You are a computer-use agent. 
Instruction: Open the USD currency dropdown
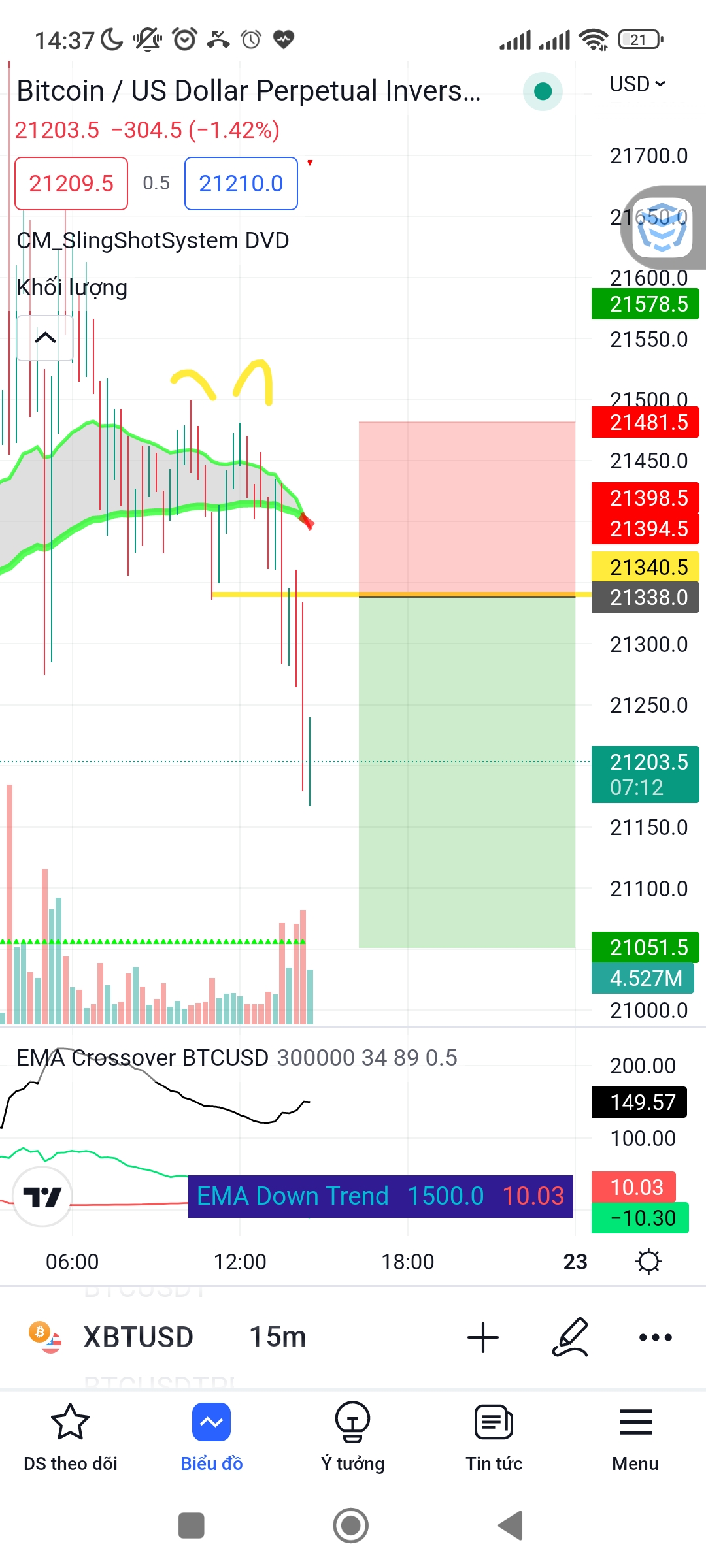coord(637,84)
